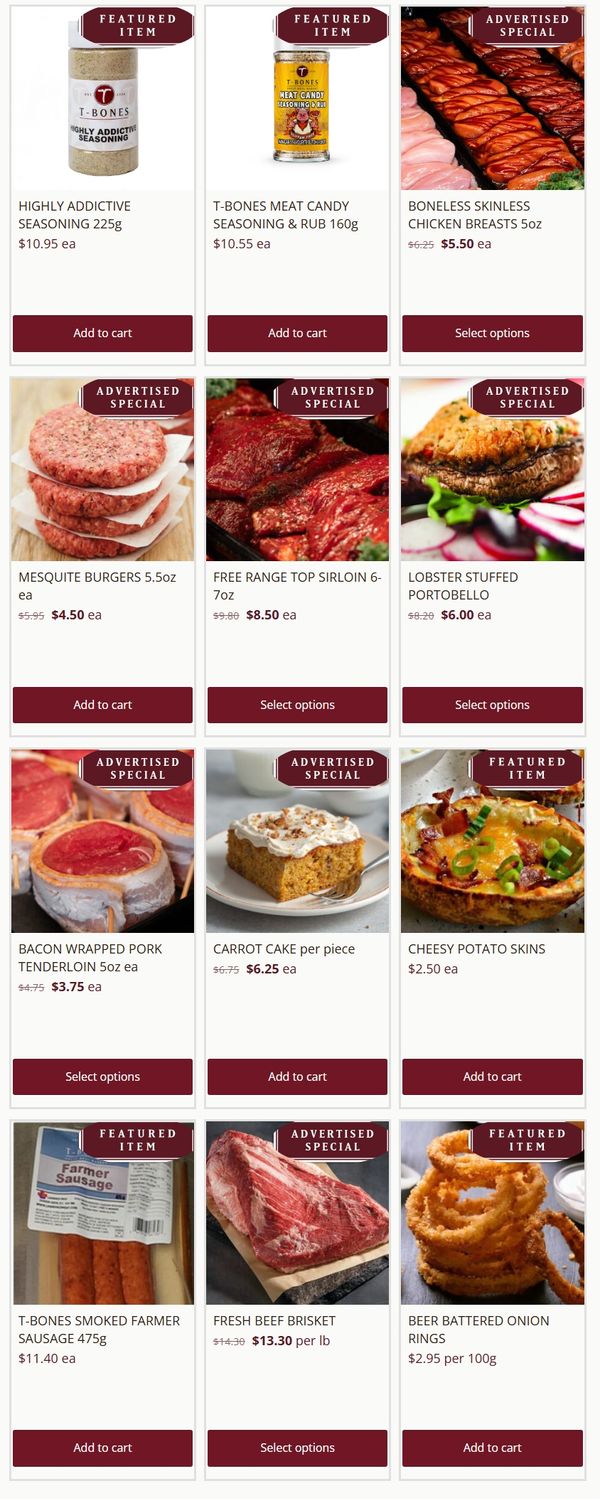Select options for Lobster Stuffed Portobello
The image size is (600, 1499).
[x=492, y=705]
